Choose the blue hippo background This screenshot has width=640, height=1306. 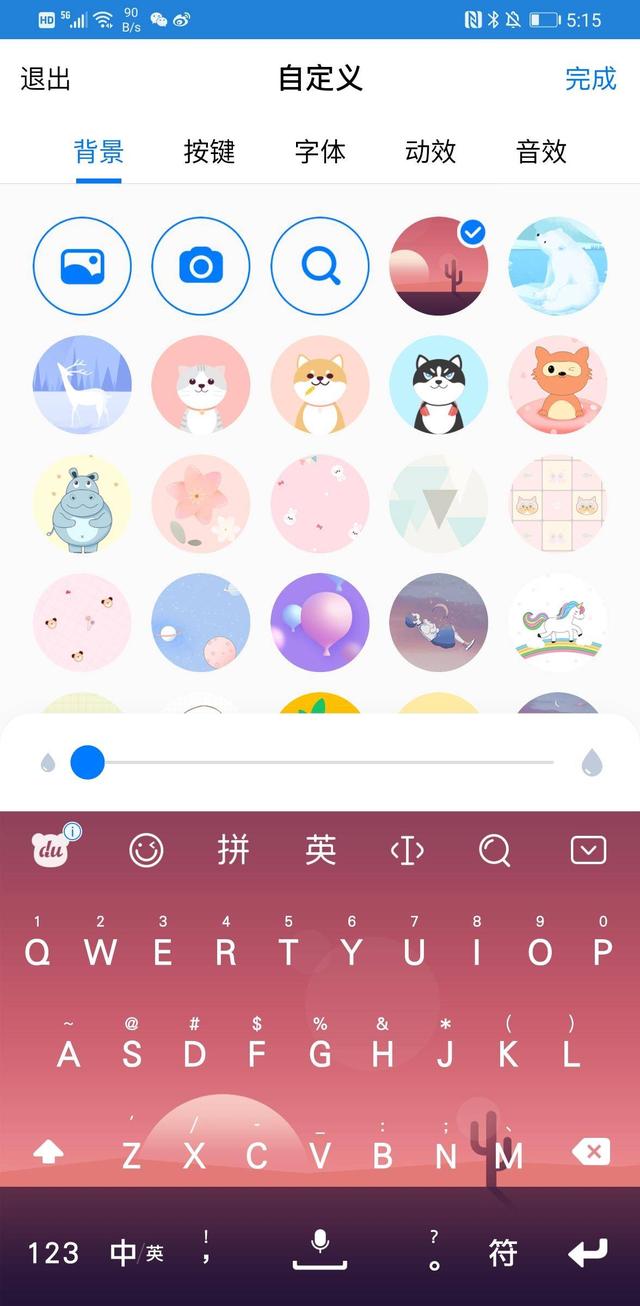[82, 504]
